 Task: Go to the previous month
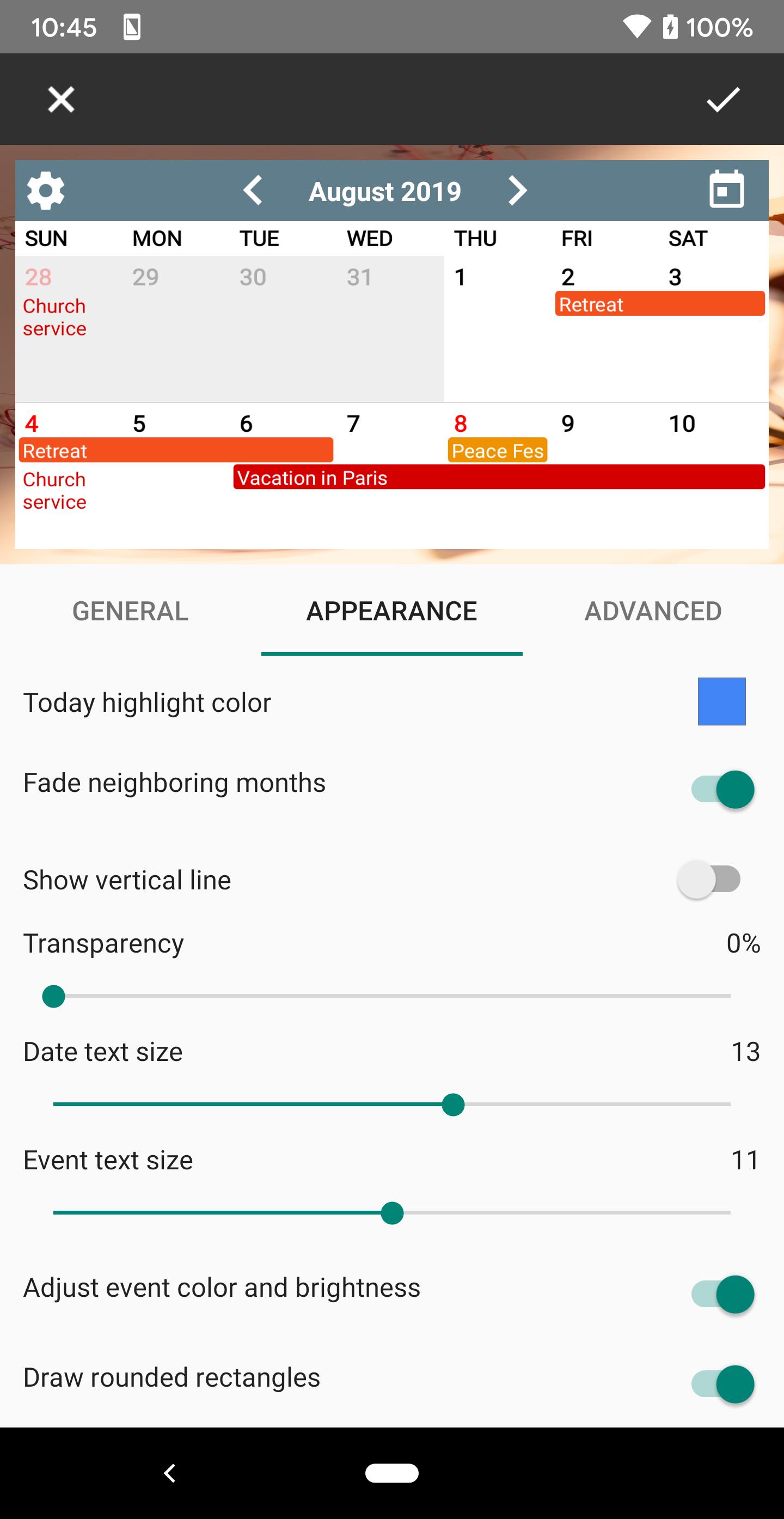[253, 191]
